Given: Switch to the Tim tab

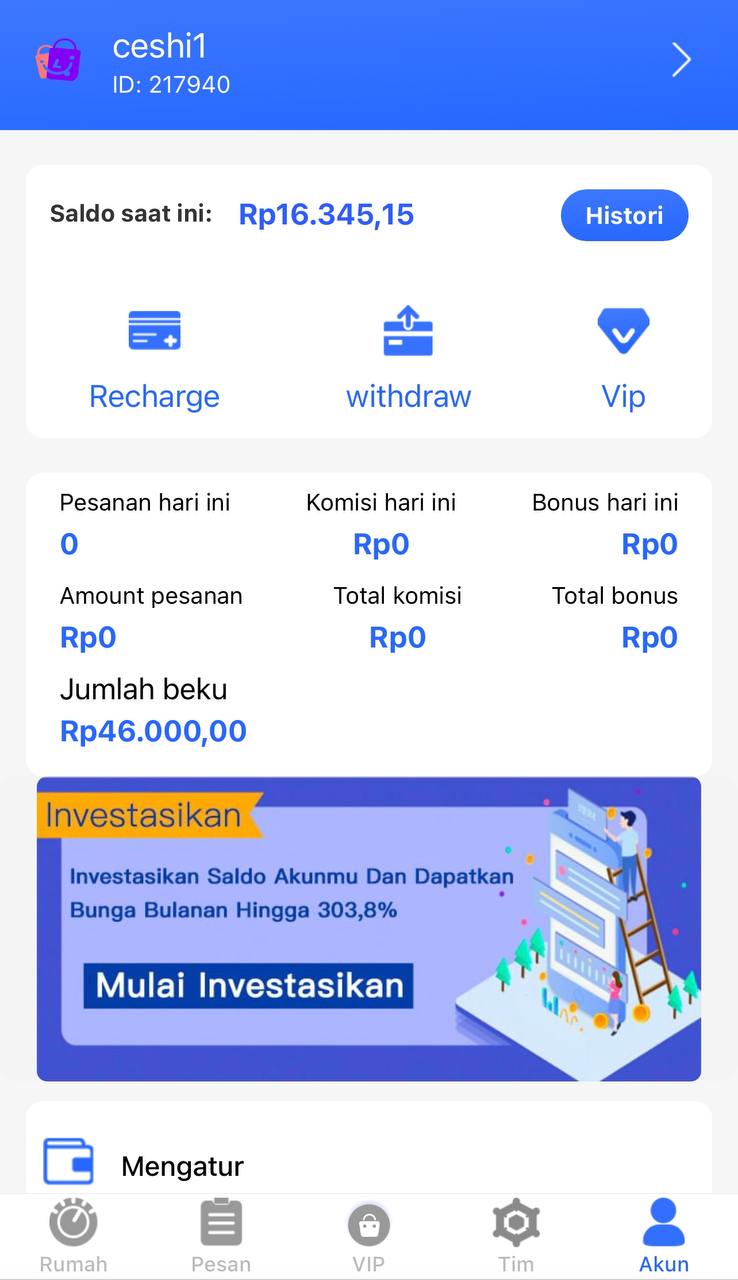Looking at the screenshot, I should coord(516,1236).
